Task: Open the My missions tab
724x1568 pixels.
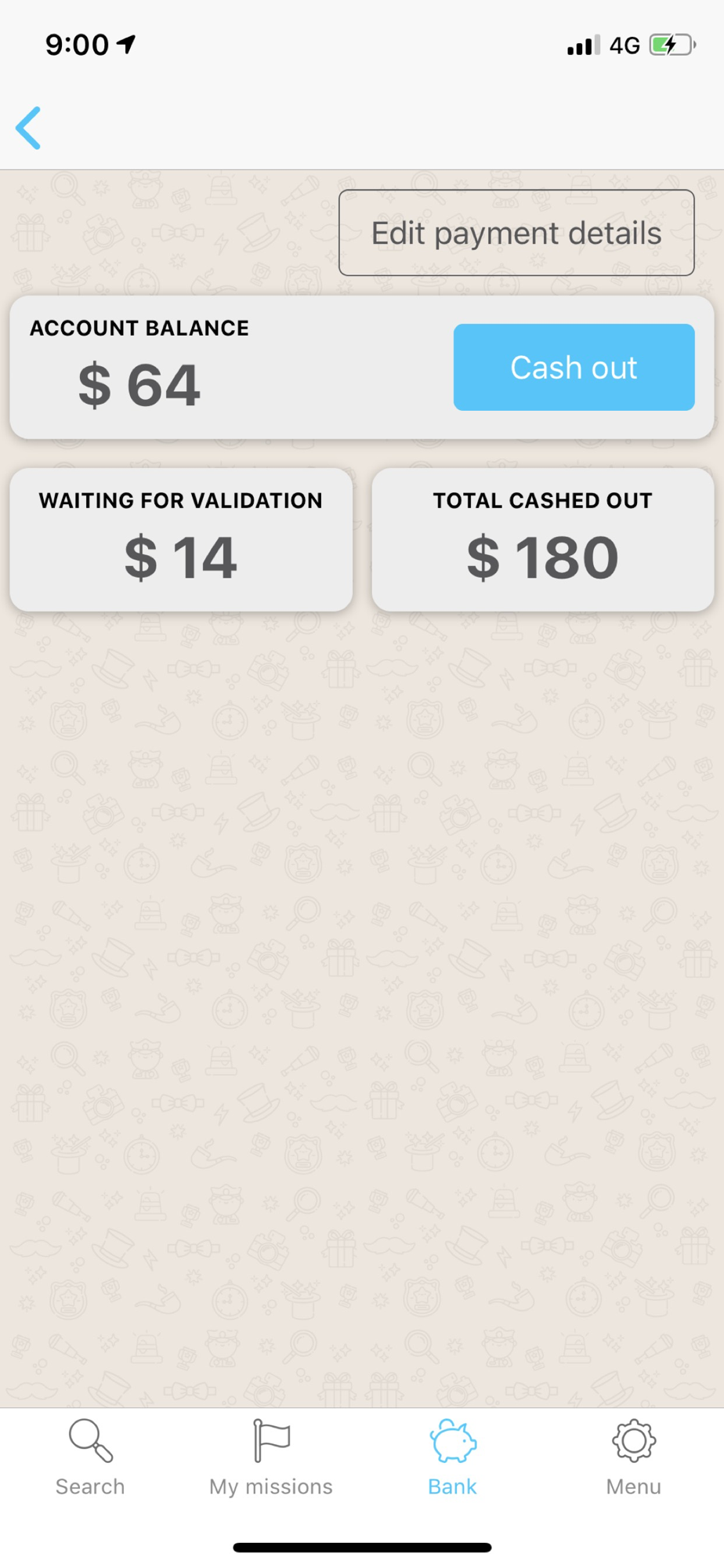Action: click(x=271, y=1458)
